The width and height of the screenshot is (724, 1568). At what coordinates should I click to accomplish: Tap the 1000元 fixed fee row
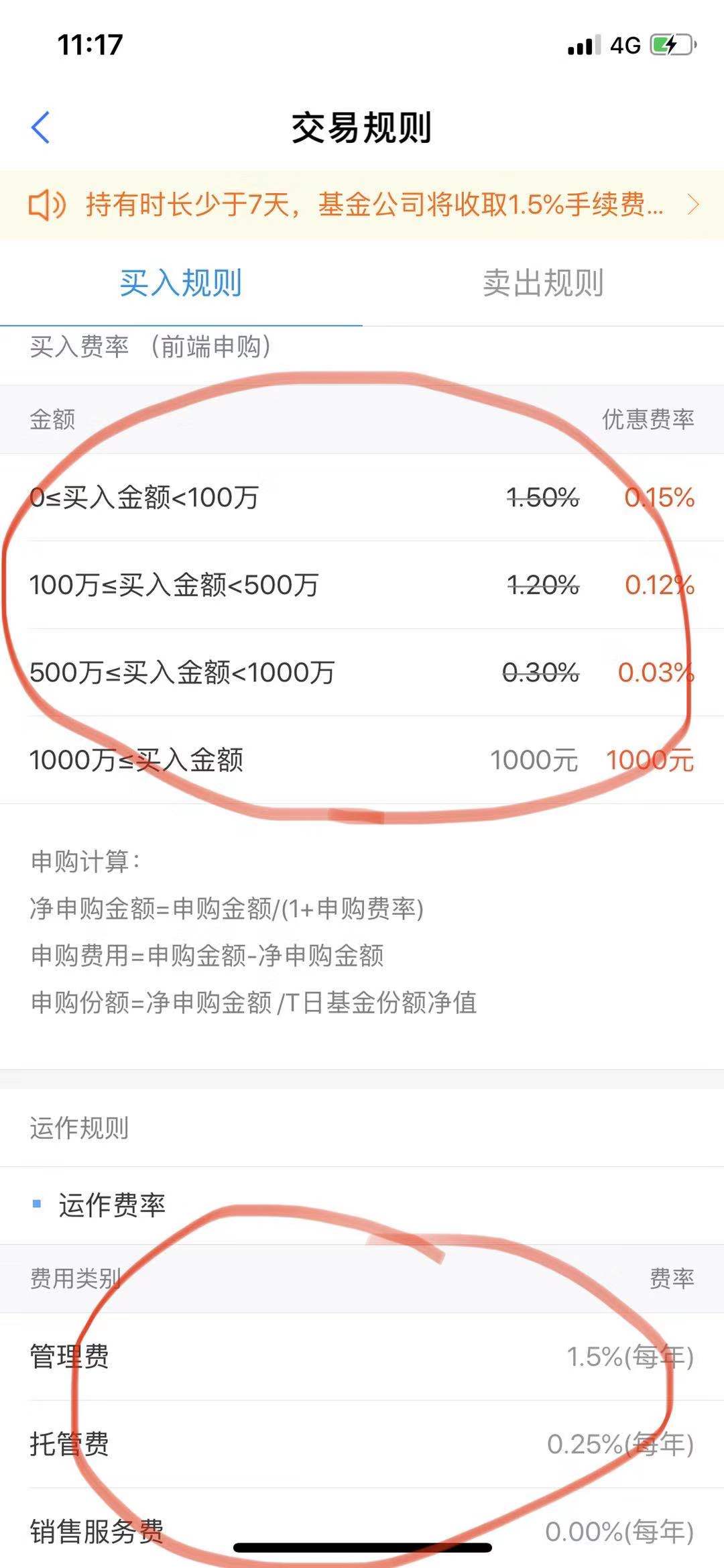362,761
